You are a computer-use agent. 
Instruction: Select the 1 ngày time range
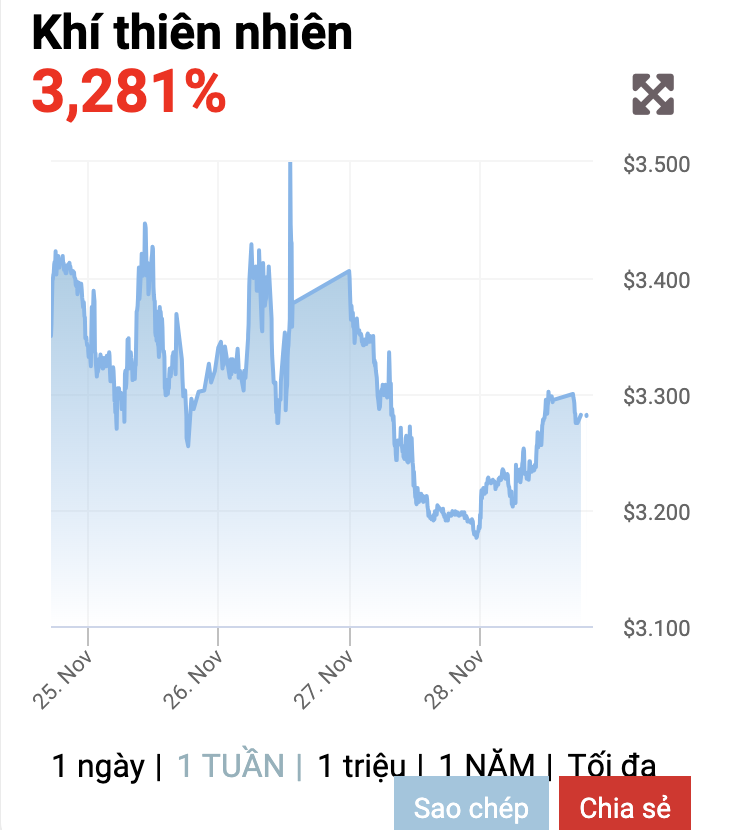point(98,766)
